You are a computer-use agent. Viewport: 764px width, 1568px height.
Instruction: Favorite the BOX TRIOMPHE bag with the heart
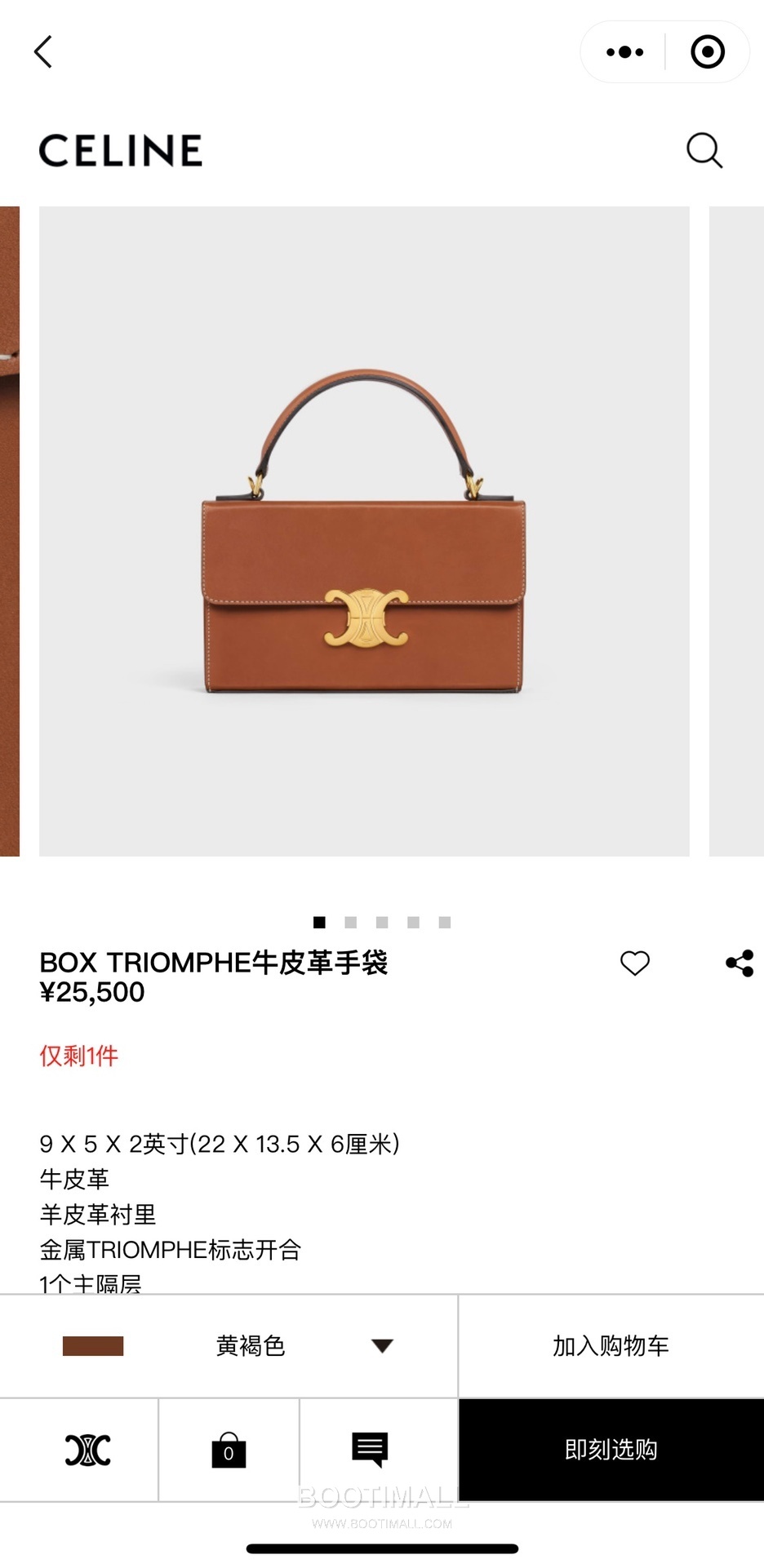(633, 963)
